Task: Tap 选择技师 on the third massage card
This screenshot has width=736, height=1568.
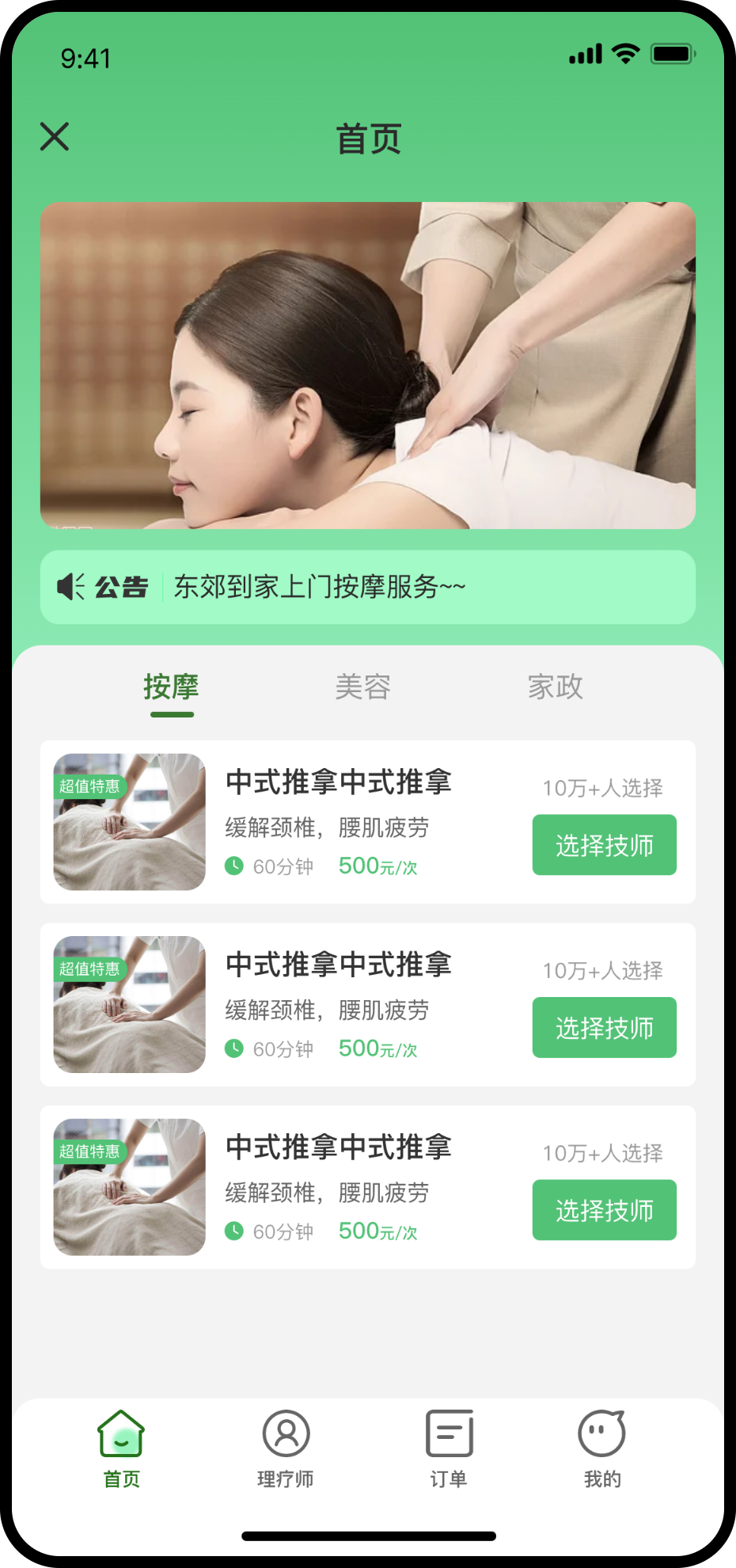Action: point(604,1210)
